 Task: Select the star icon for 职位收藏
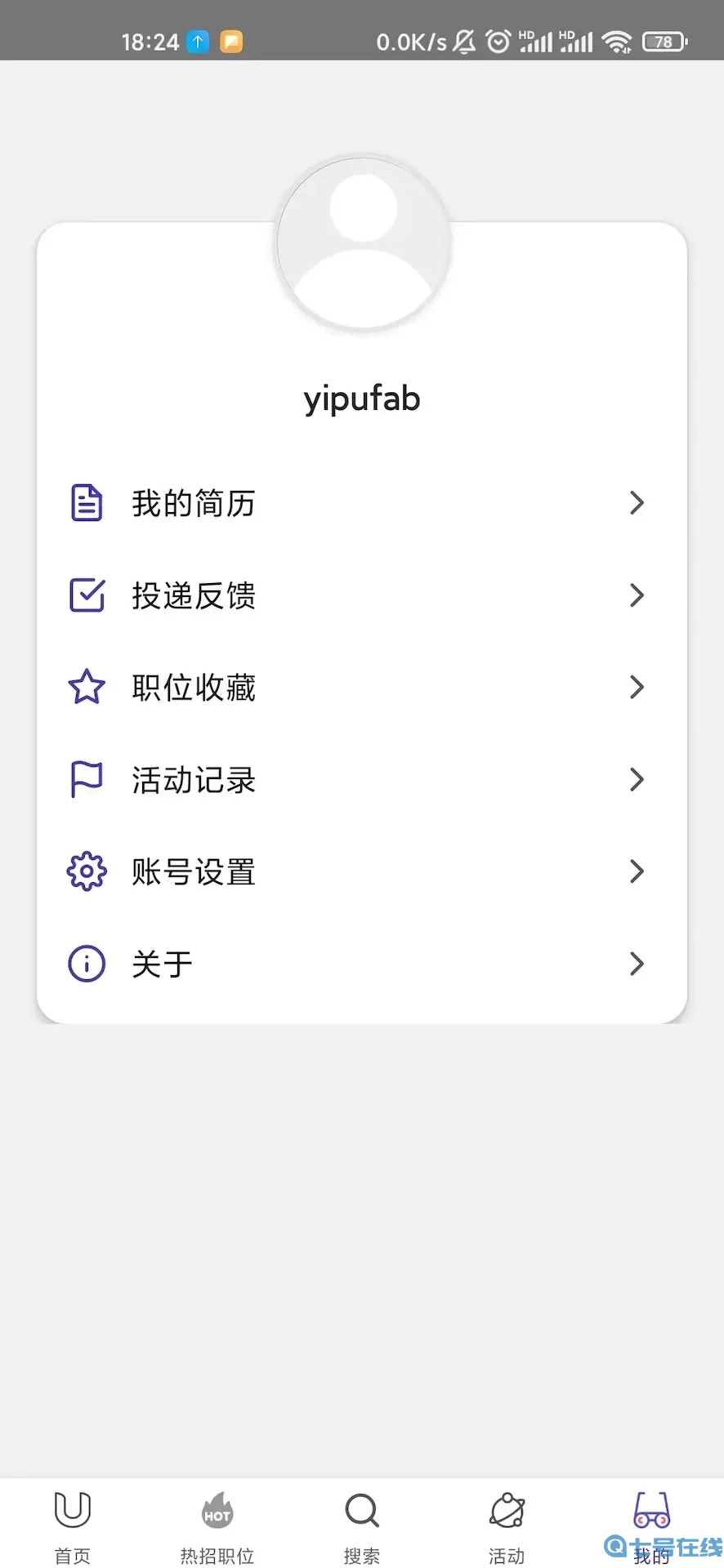tap(86, 688)
